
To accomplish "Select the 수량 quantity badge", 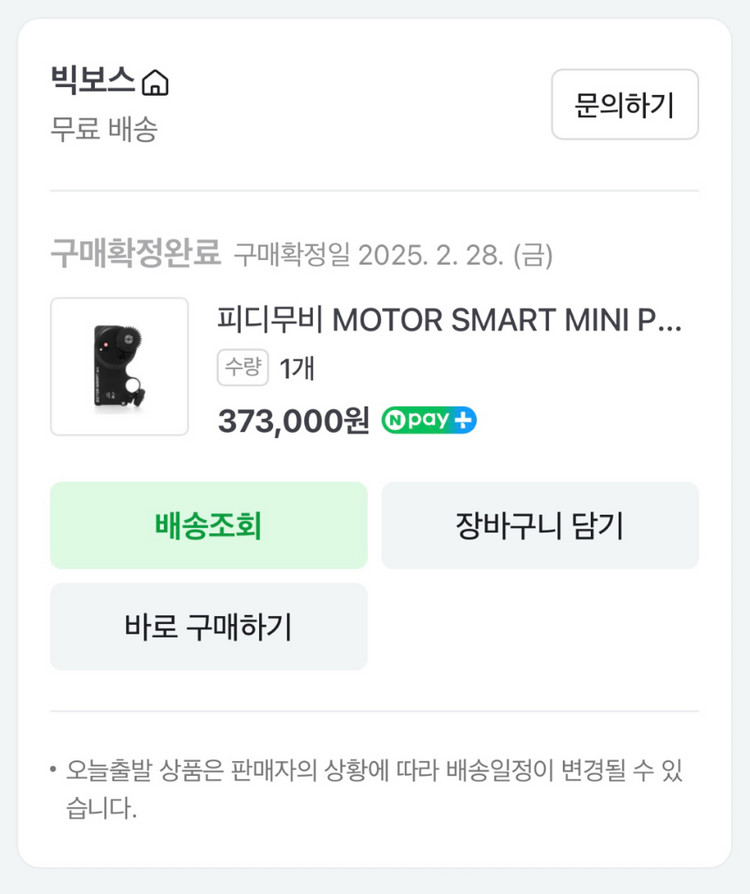I will 244,367.
